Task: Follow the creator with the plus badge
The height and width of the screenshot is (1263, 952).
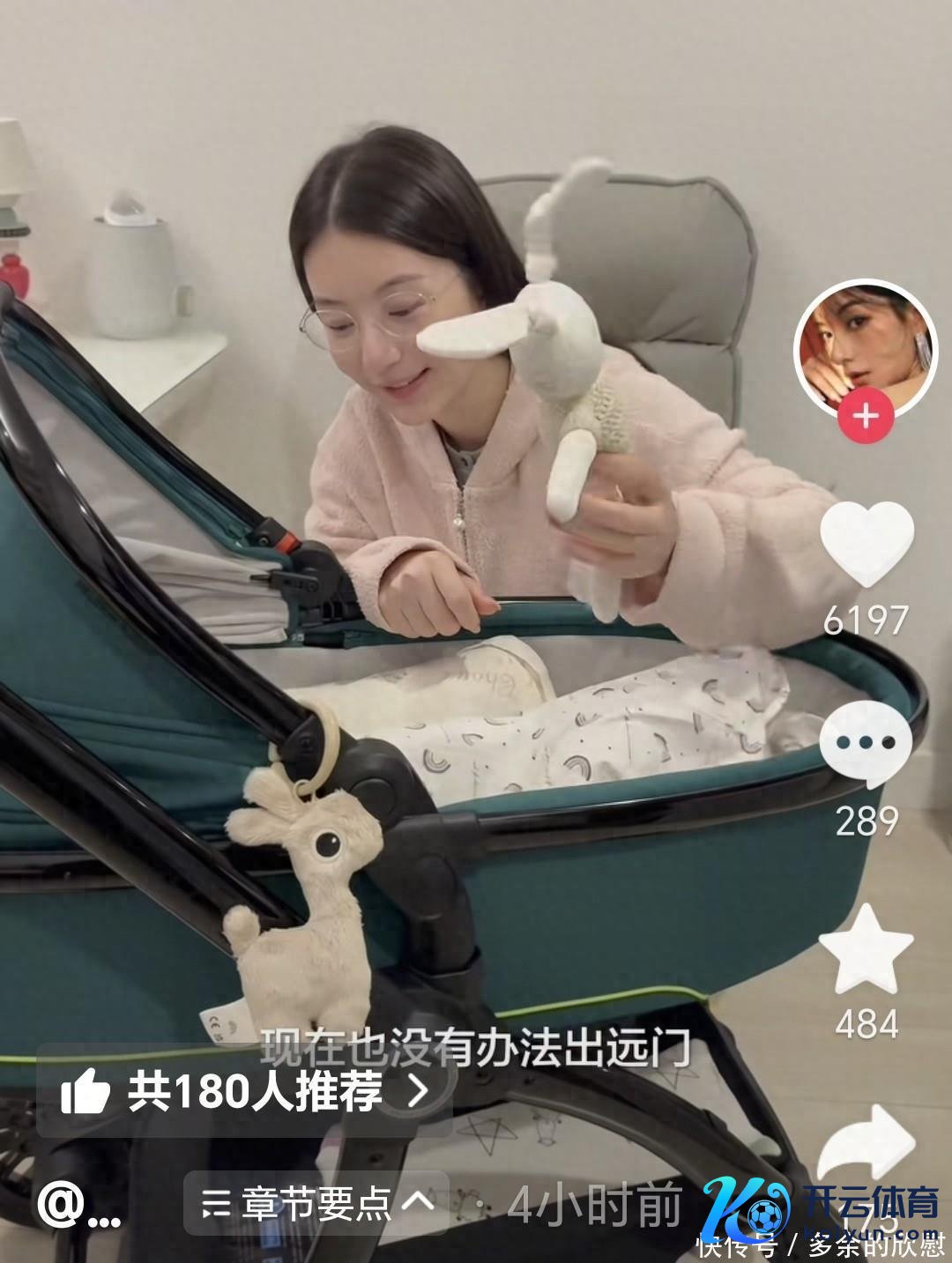Action: coord(866,415)
